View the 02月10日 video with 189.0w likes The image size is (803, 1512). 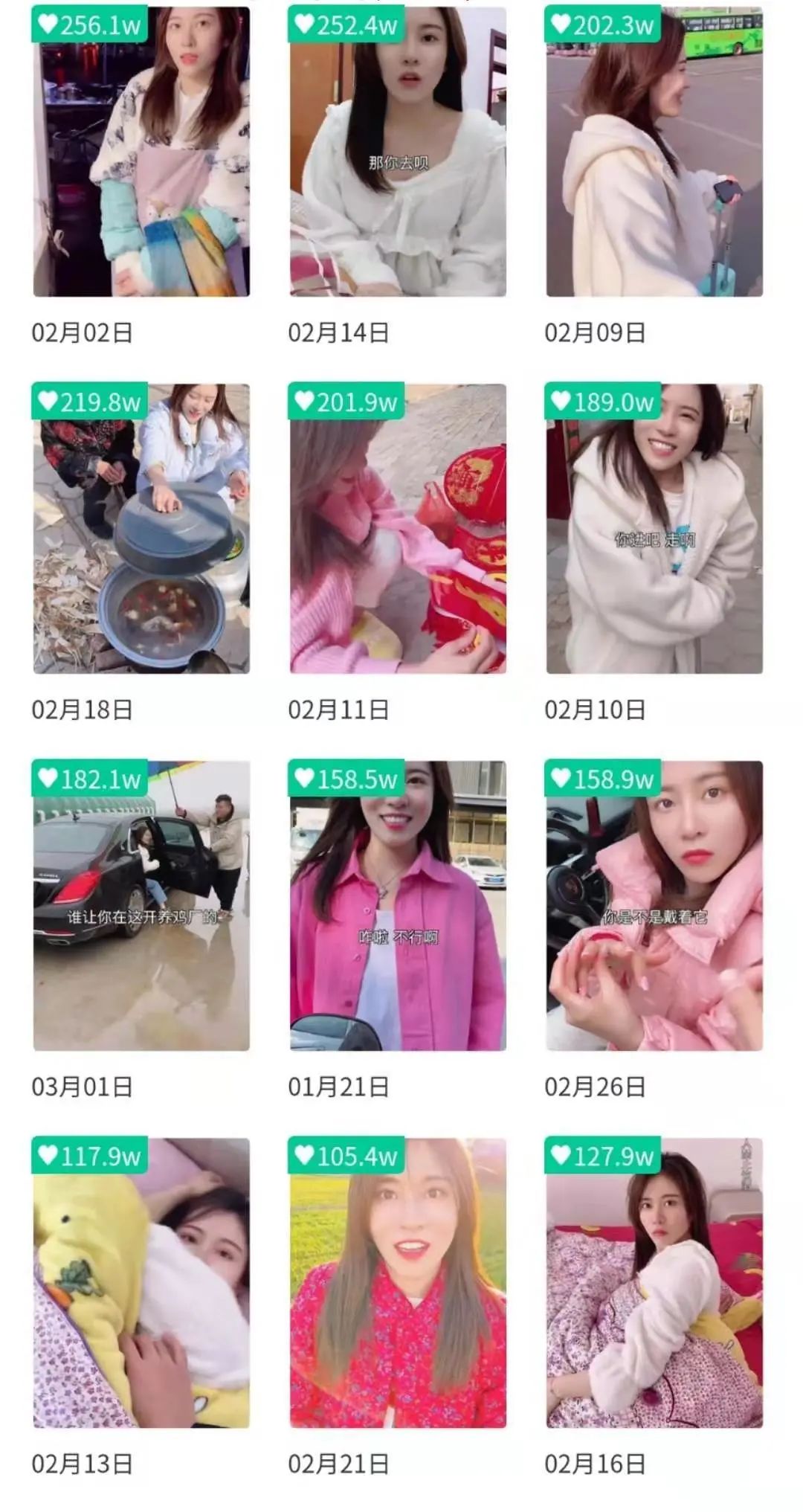(x=654, y=529)
